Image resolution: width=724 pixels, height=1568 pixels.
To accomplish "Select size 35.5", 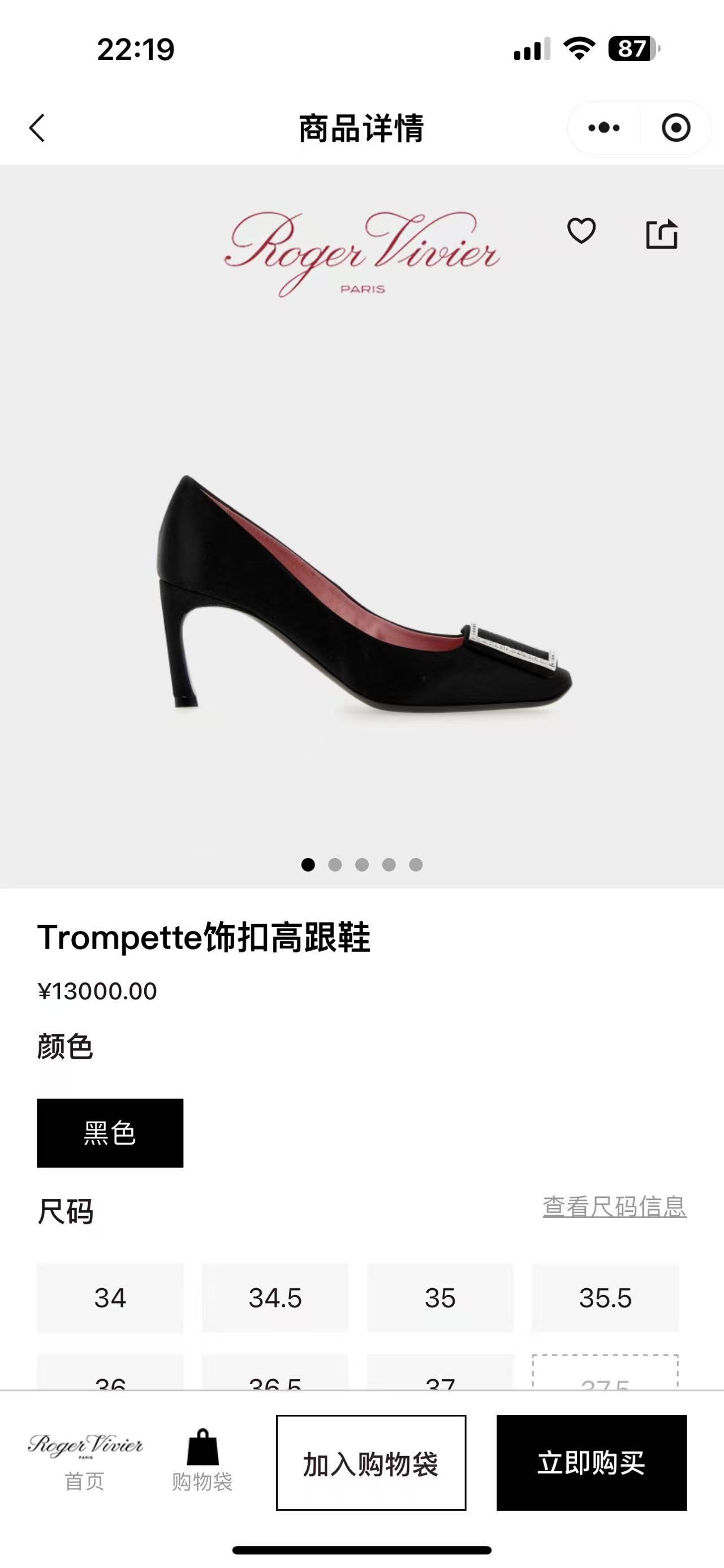I will click(x=604, y=1298).
